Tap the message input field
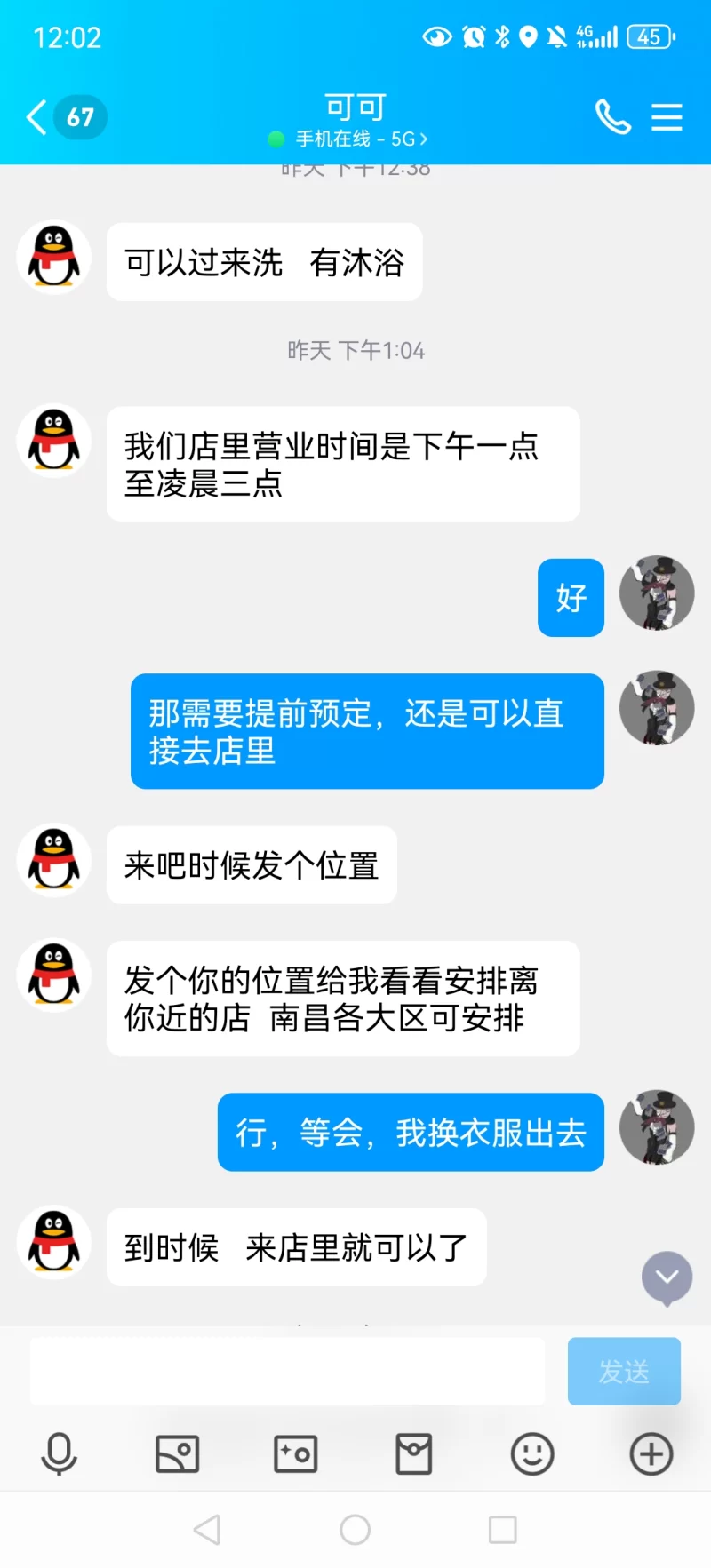711x1568 pixels. coord(287,1371)
